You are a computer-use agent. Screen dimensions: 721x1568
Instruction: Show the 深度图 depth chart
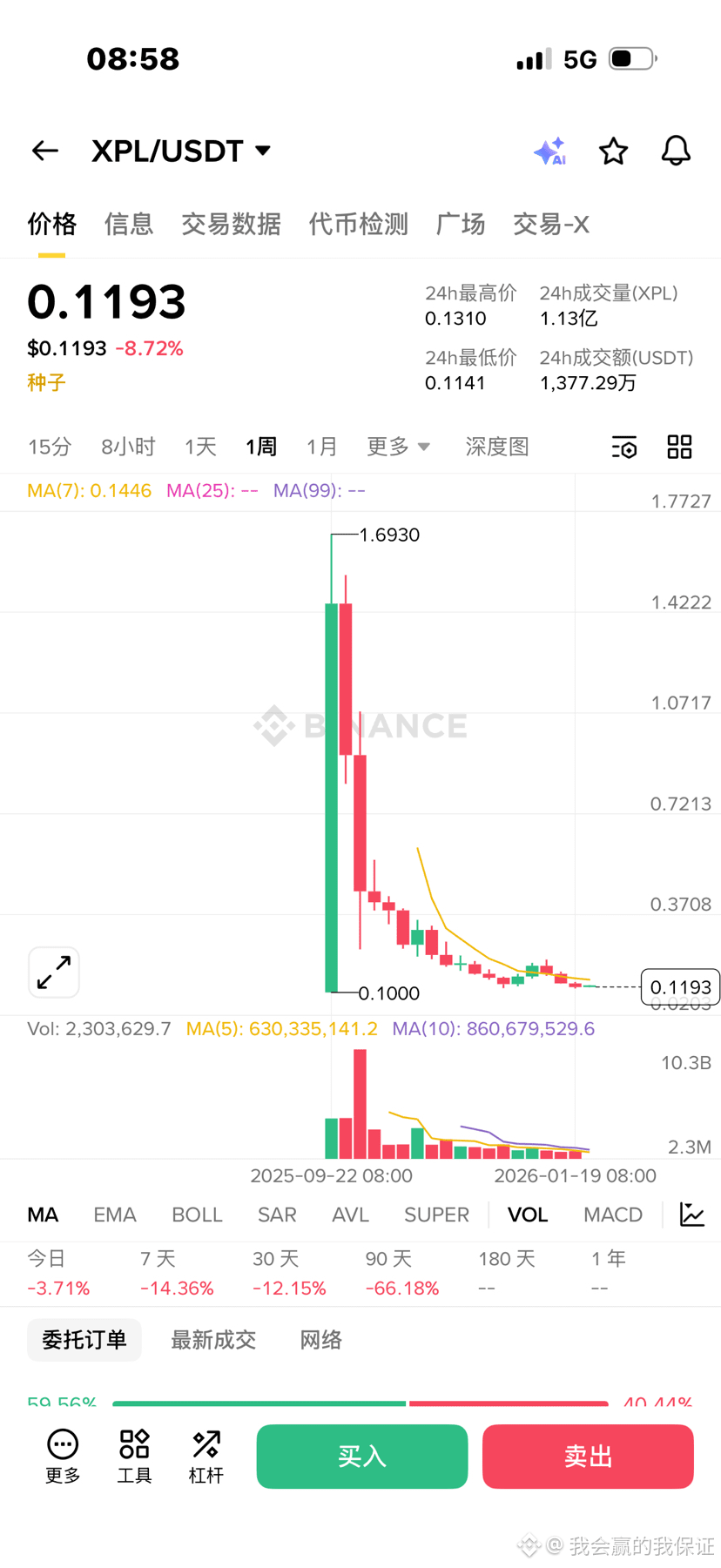[x=497, y=447]
